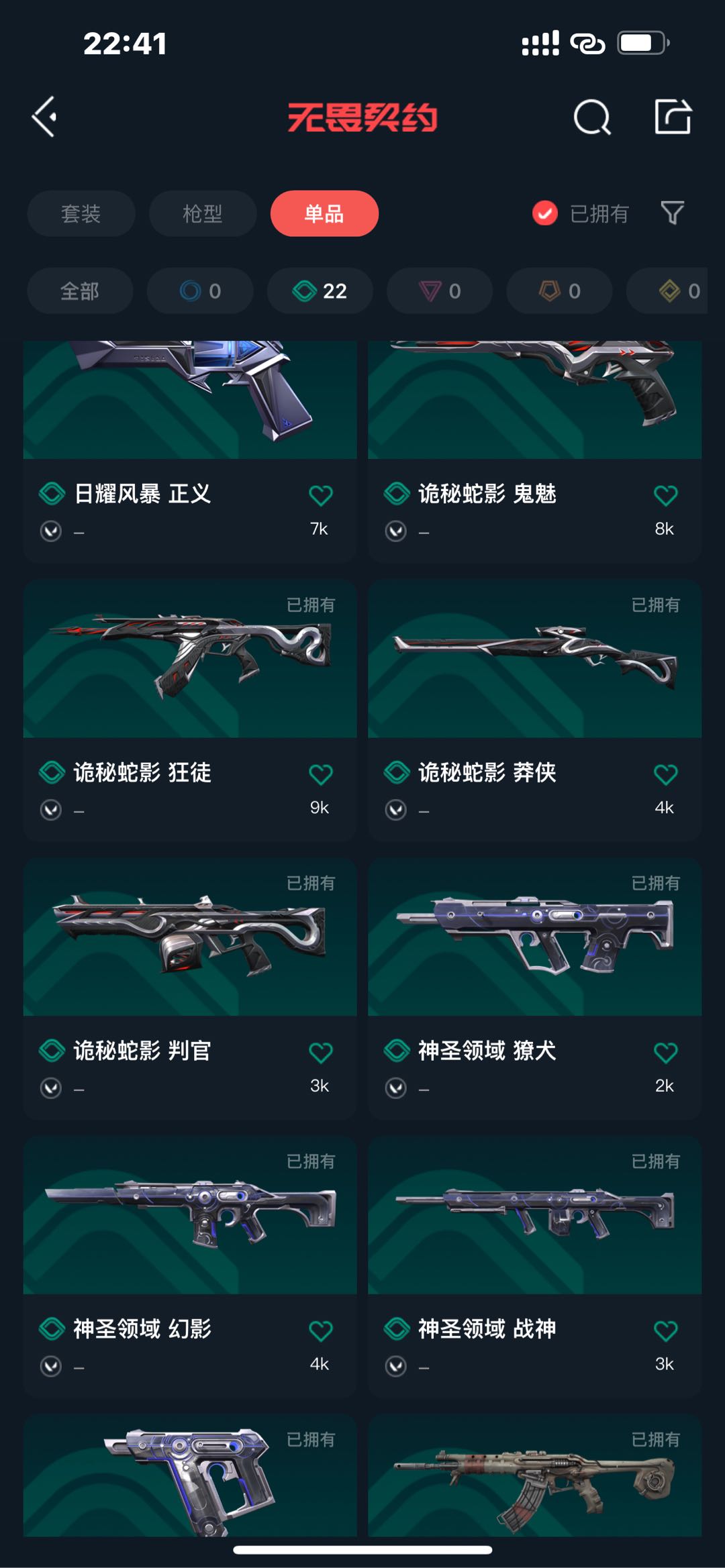Select the 单品 tab
Screen dimensions: 725x1568
[324, 214]
